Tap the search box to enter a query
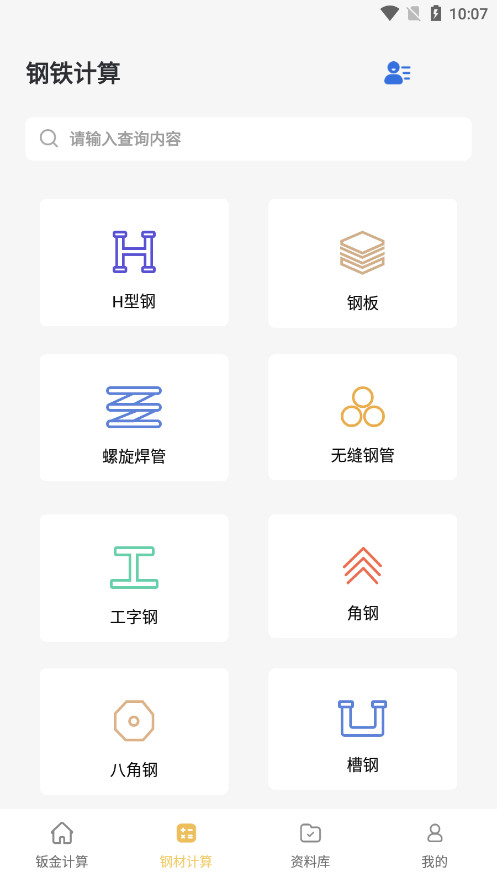The image size is (497, 883). 248,139
